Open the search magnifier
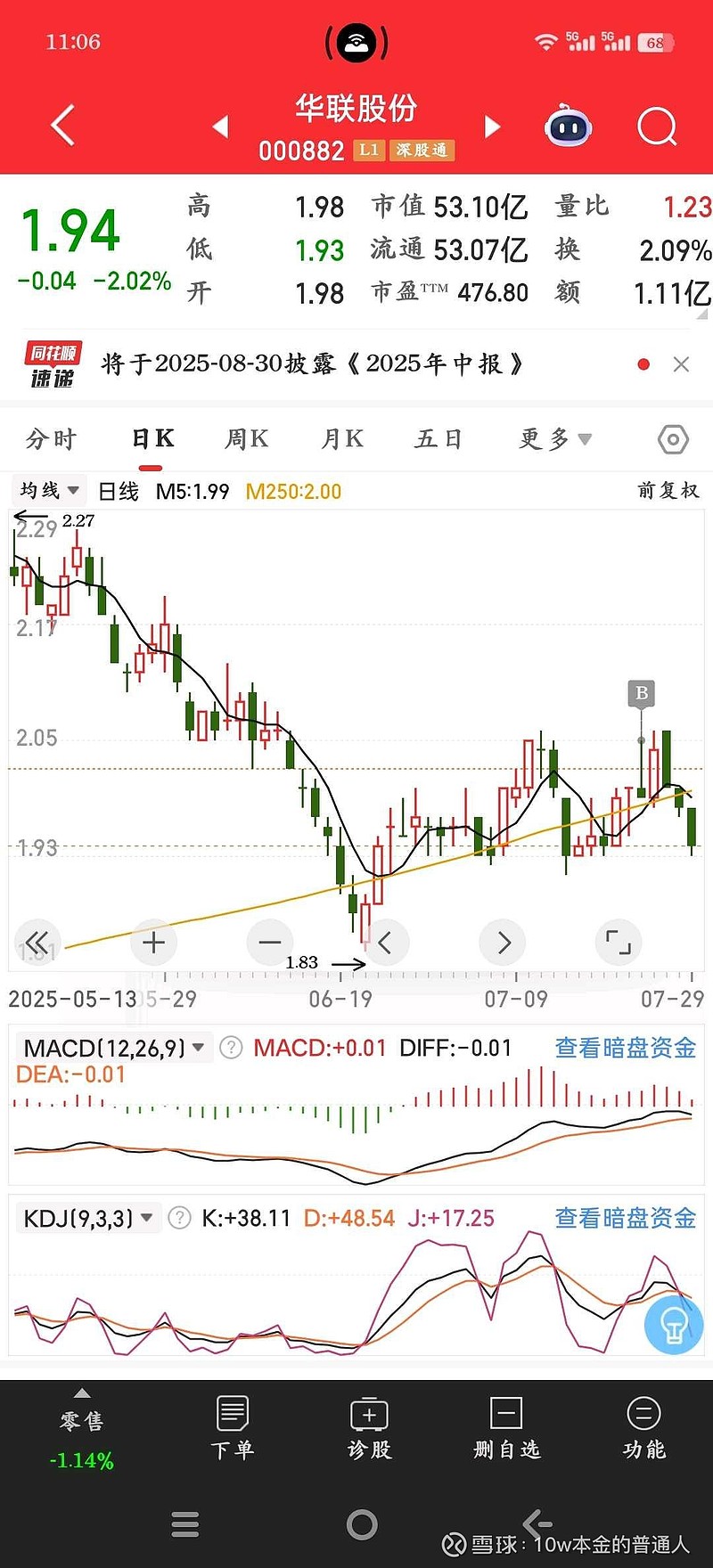 tap(657, 127)
